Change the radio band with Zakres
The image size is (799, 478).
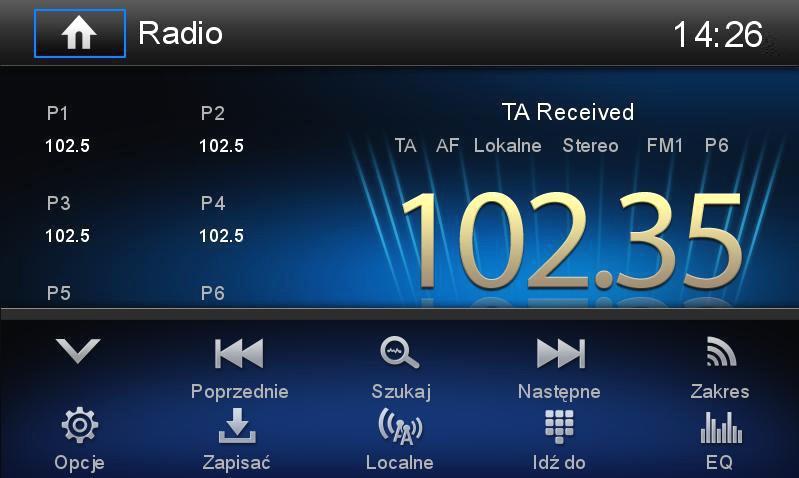click(x=720, y=365)
